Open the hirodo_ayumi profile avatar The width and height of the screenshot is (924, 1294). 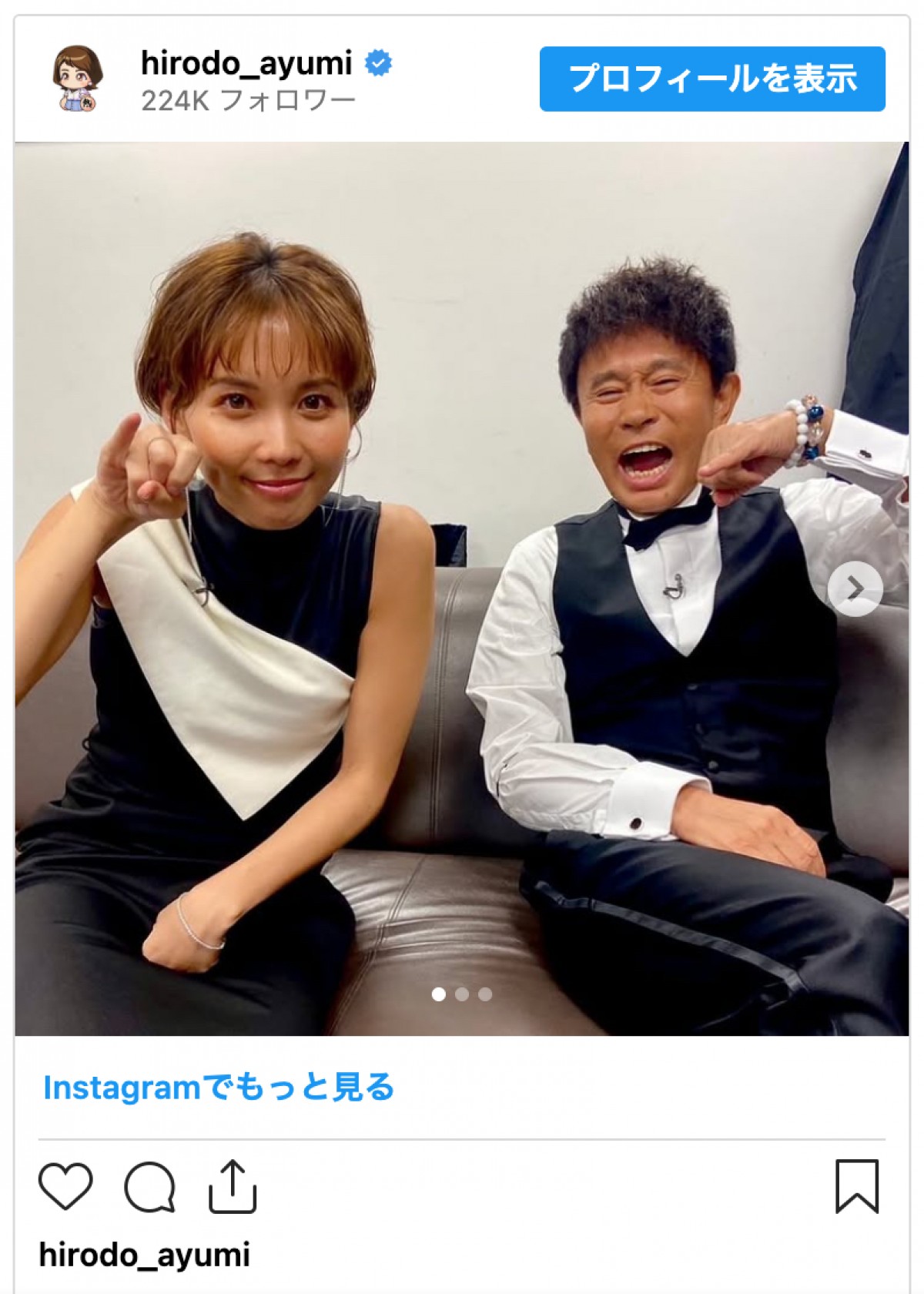coord(77,79)
